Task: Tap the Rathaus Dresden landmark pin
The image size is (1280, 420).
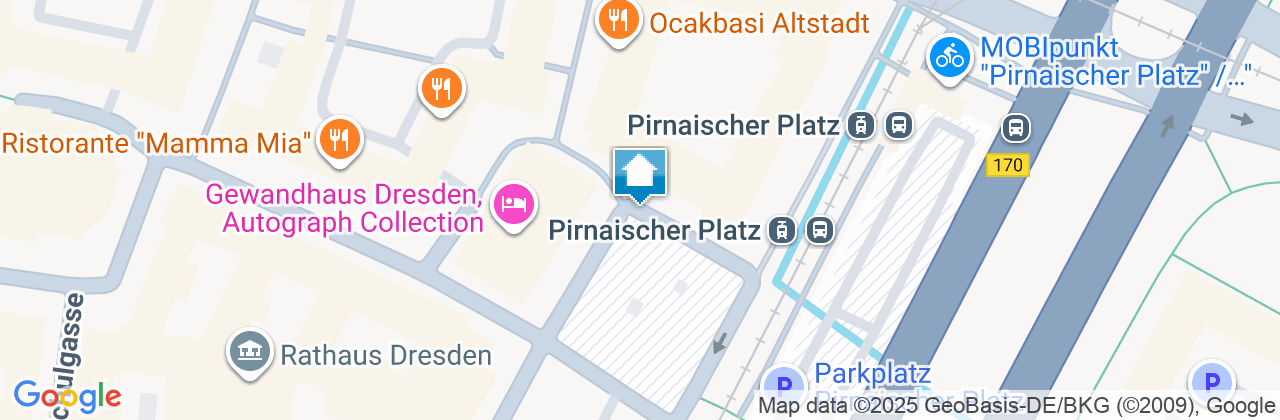Action: click(250, 351)
